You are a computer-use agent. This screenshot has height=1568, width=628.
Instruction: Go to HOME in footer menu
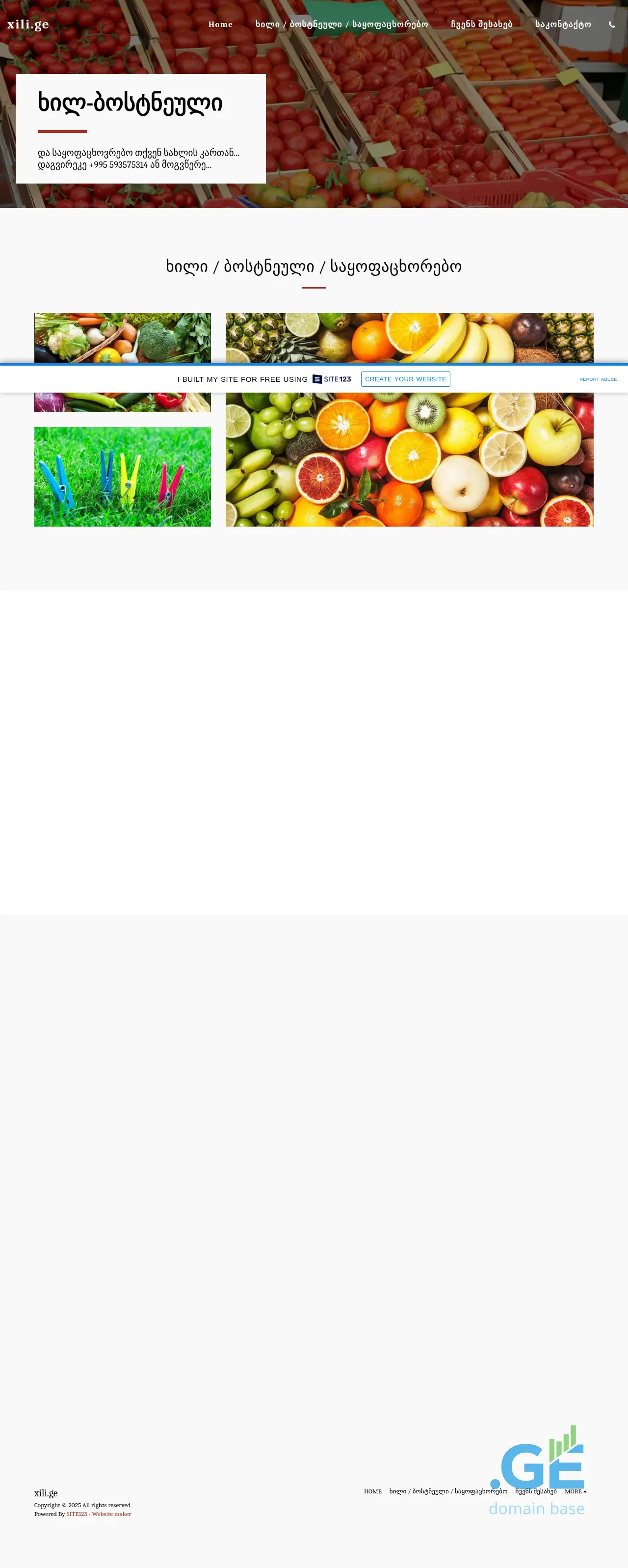click(372, 1491)
